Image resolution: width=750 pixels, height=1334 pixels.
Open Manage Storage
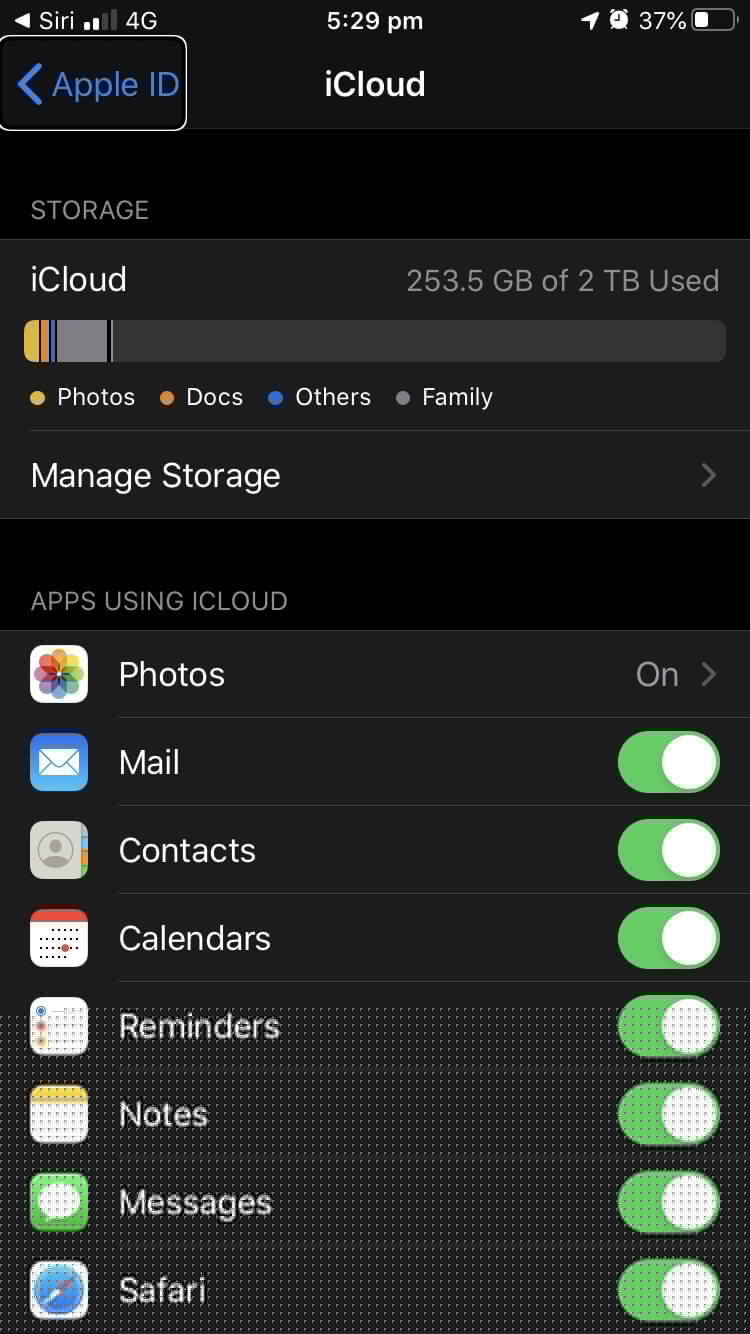(x=374, y=476)
